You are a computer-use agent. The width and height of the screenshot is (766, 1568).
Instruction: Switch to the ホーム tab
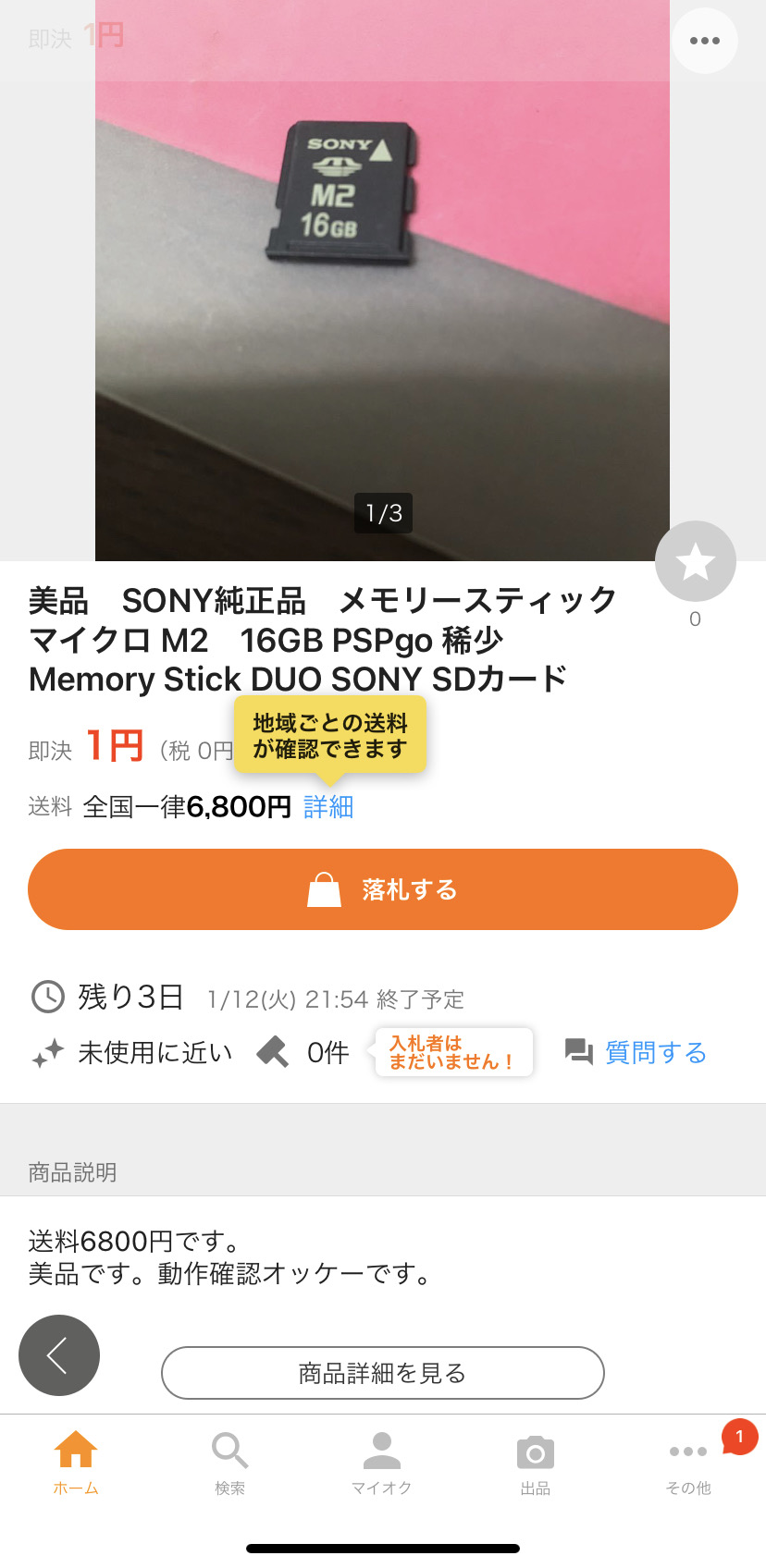tap(76, 1463)
